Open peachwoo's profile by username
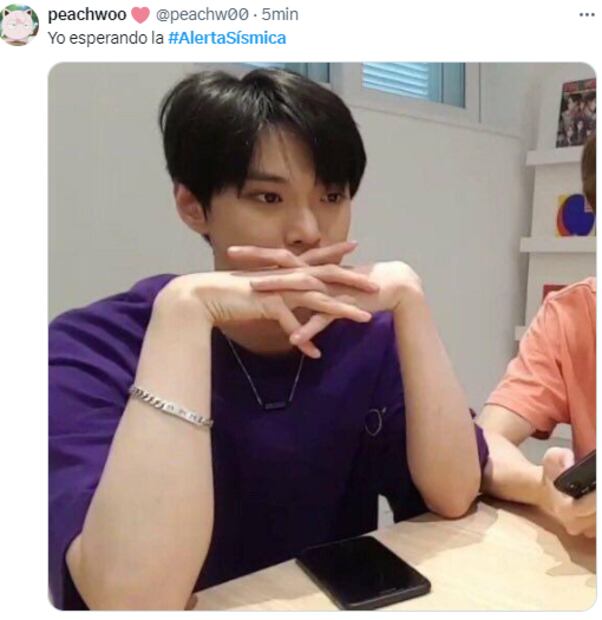 click(x=86, y=15)
